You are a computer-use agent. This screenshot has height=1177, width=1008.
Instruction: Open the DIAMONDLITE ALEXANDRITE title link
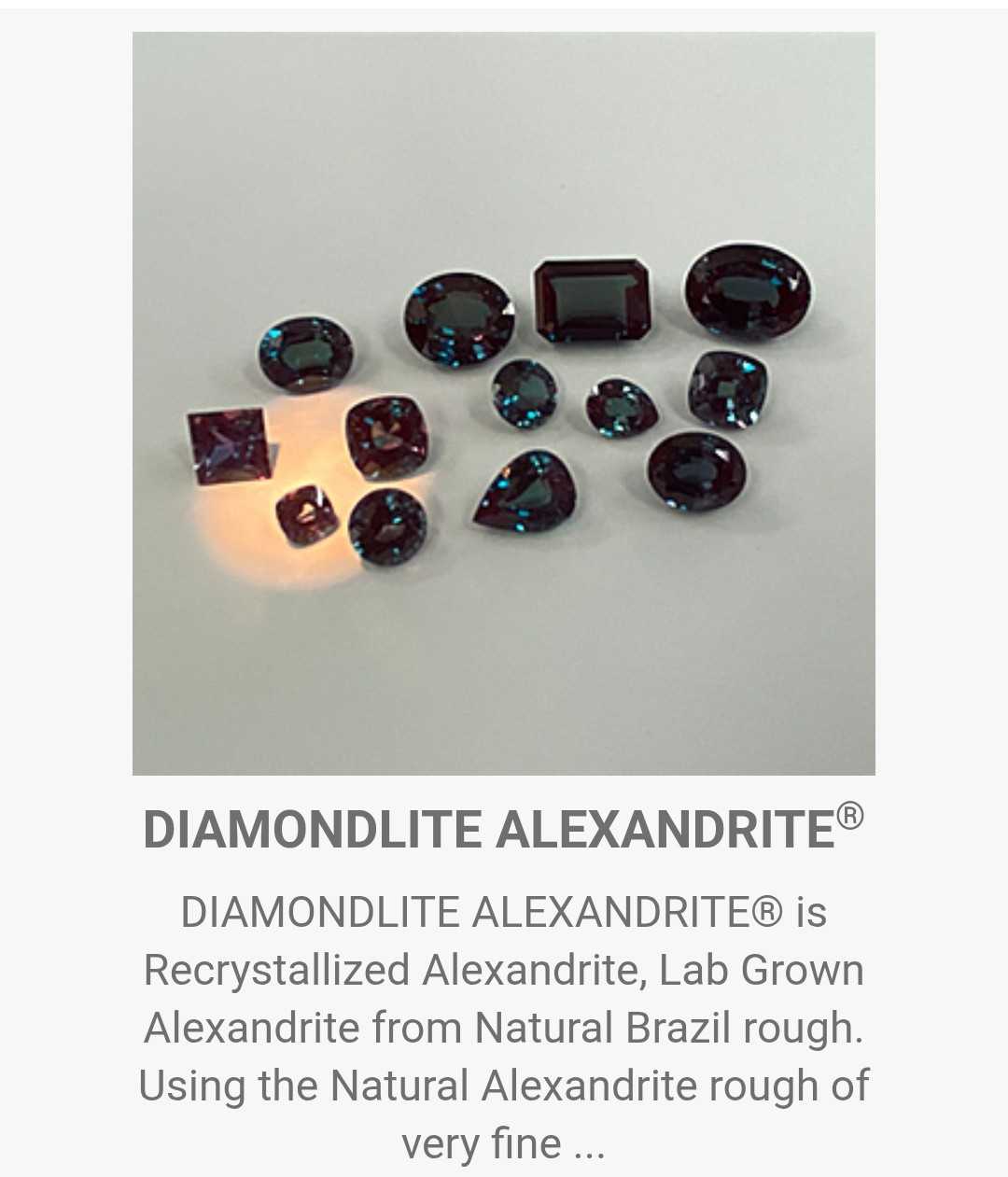490,830
